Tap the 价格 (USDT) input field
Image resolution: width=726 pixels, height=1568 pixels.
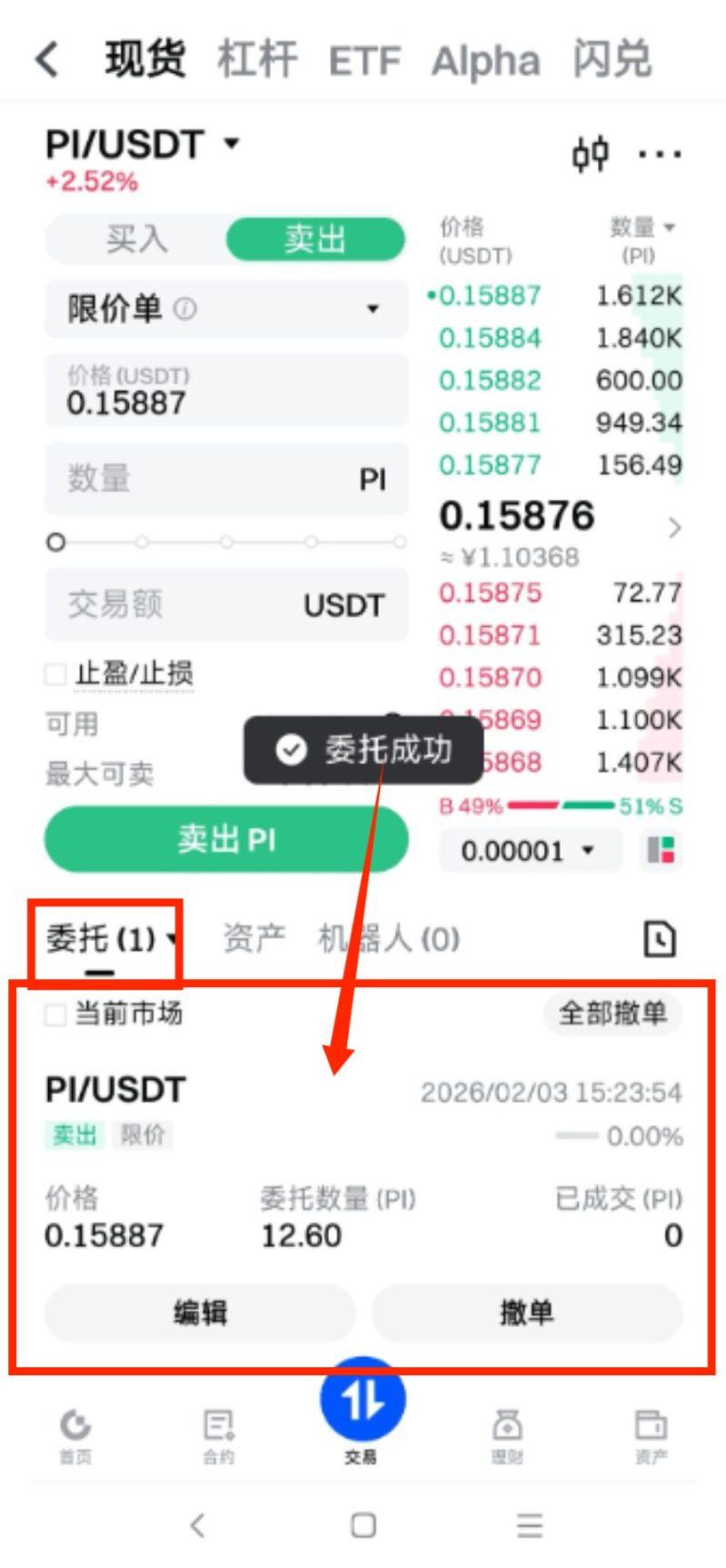226,391
